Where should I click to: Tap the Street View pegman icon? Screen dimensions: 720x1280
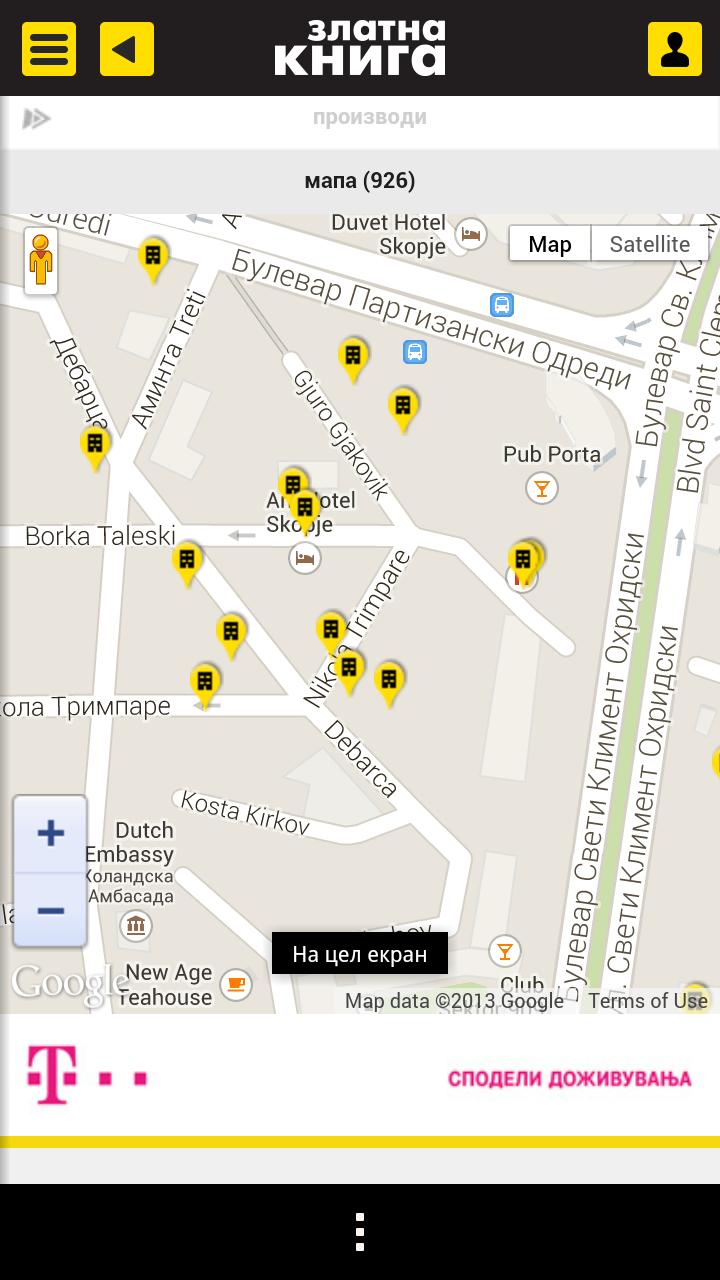41,261
